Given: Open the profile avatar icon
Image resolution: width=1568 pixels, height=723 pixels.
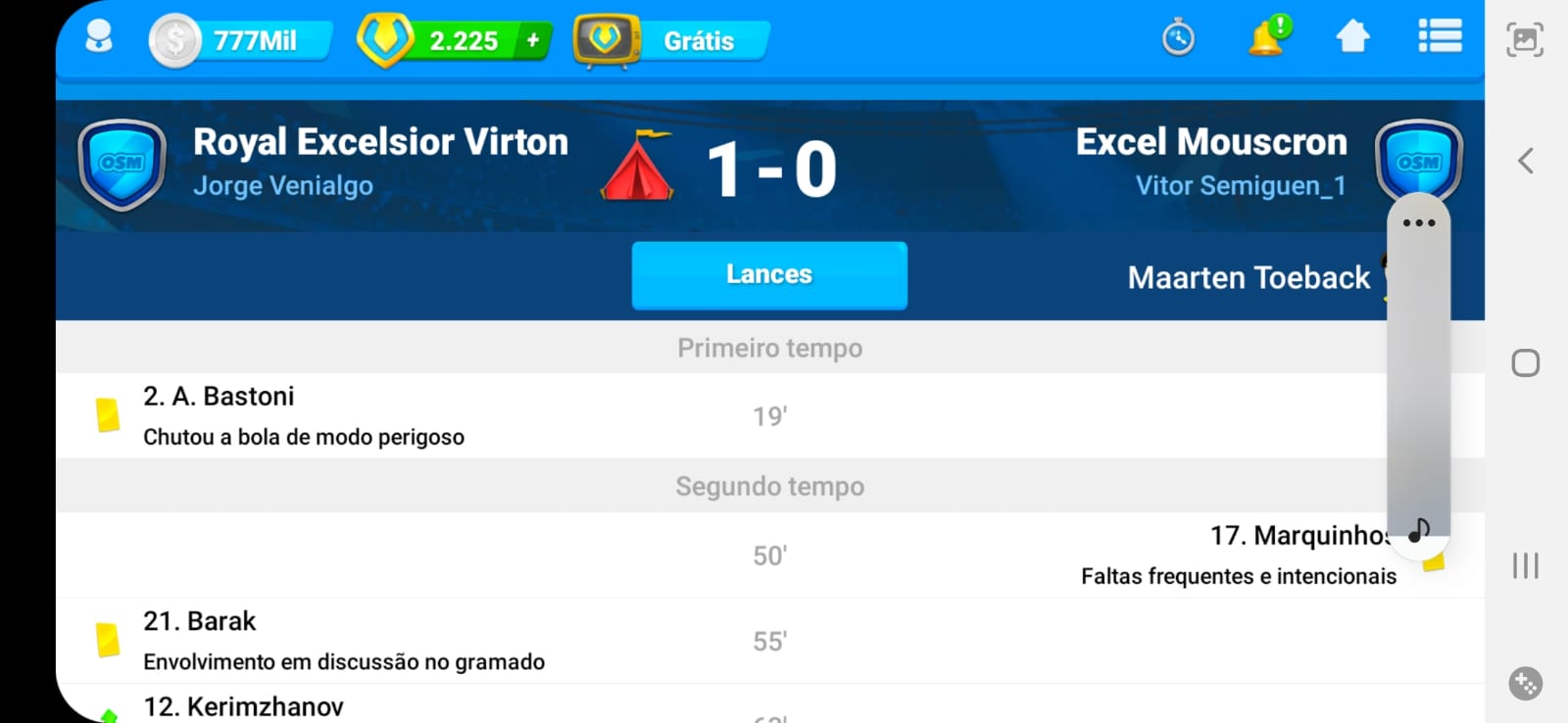Looking at the screenshot, I should pos(99,39).
